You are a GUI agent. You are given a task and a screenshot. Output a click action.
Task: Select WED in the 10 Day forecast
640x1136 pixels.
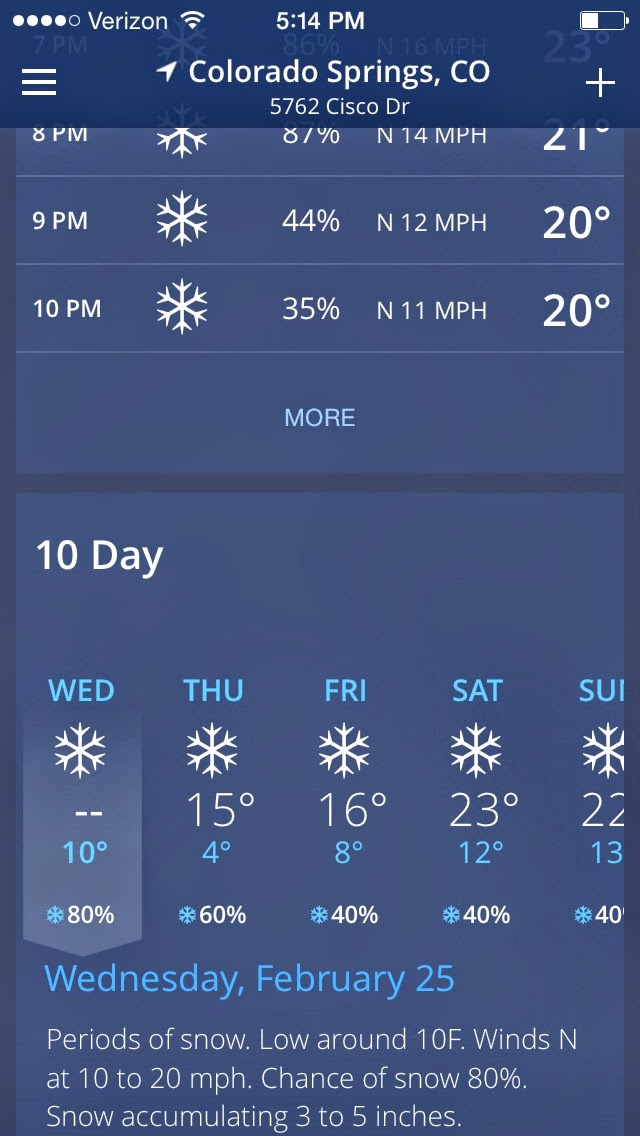point(82,800)
